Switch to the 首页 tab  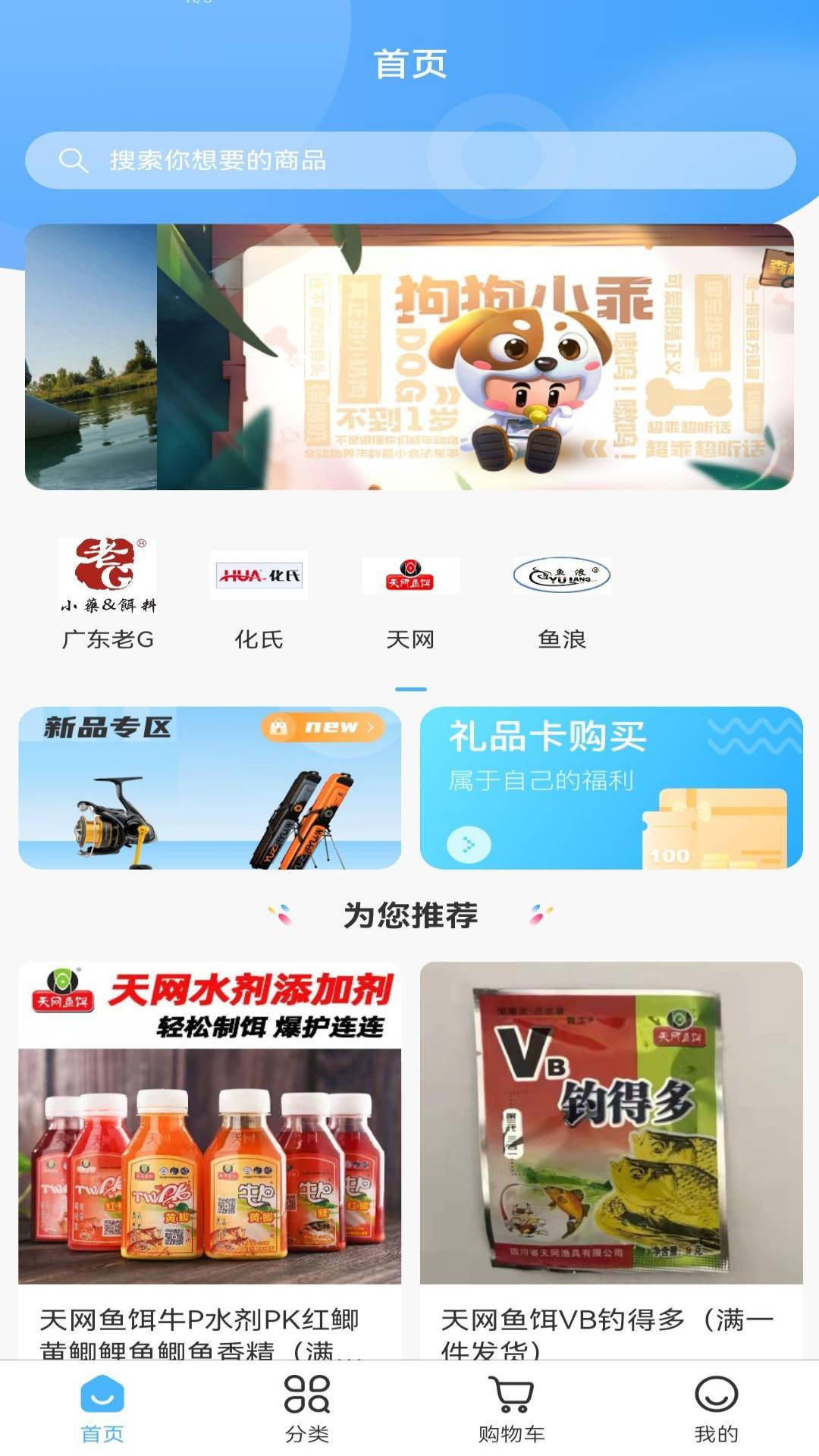[x=102, y=1408]
